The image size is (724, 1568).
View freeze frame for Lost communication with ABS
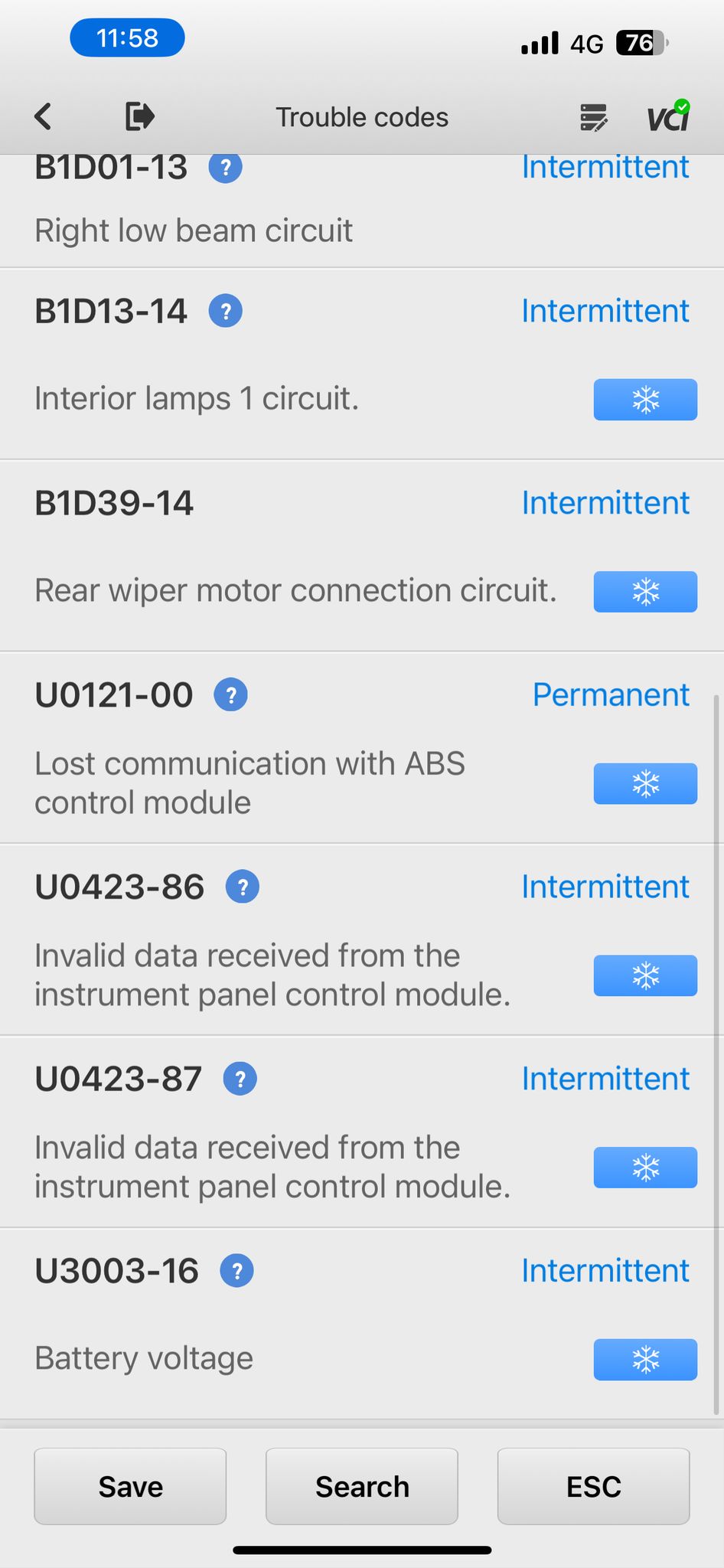click(645, 784)
